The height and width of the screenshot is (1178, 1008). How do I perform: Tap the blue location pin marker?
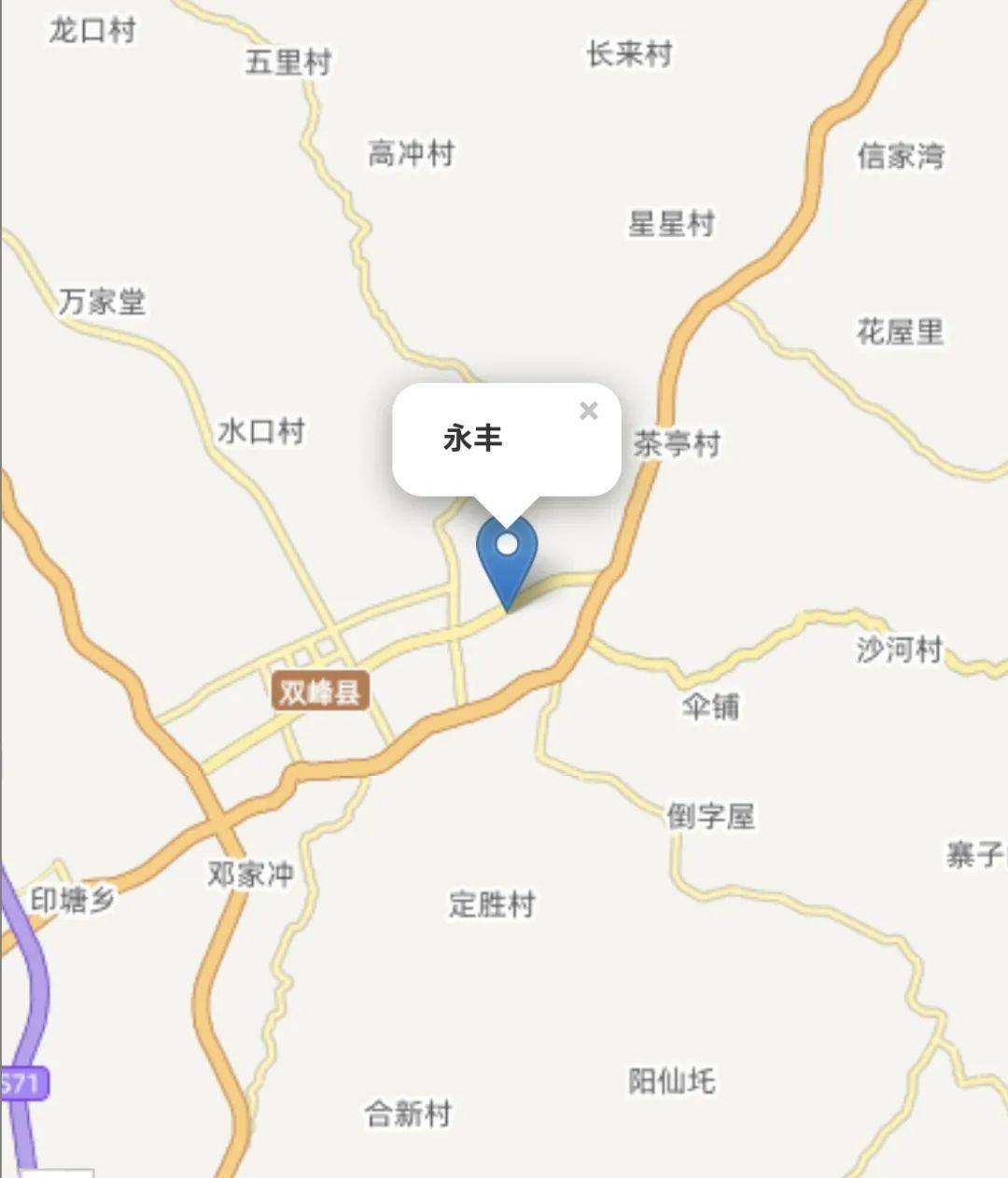[507, 556]
